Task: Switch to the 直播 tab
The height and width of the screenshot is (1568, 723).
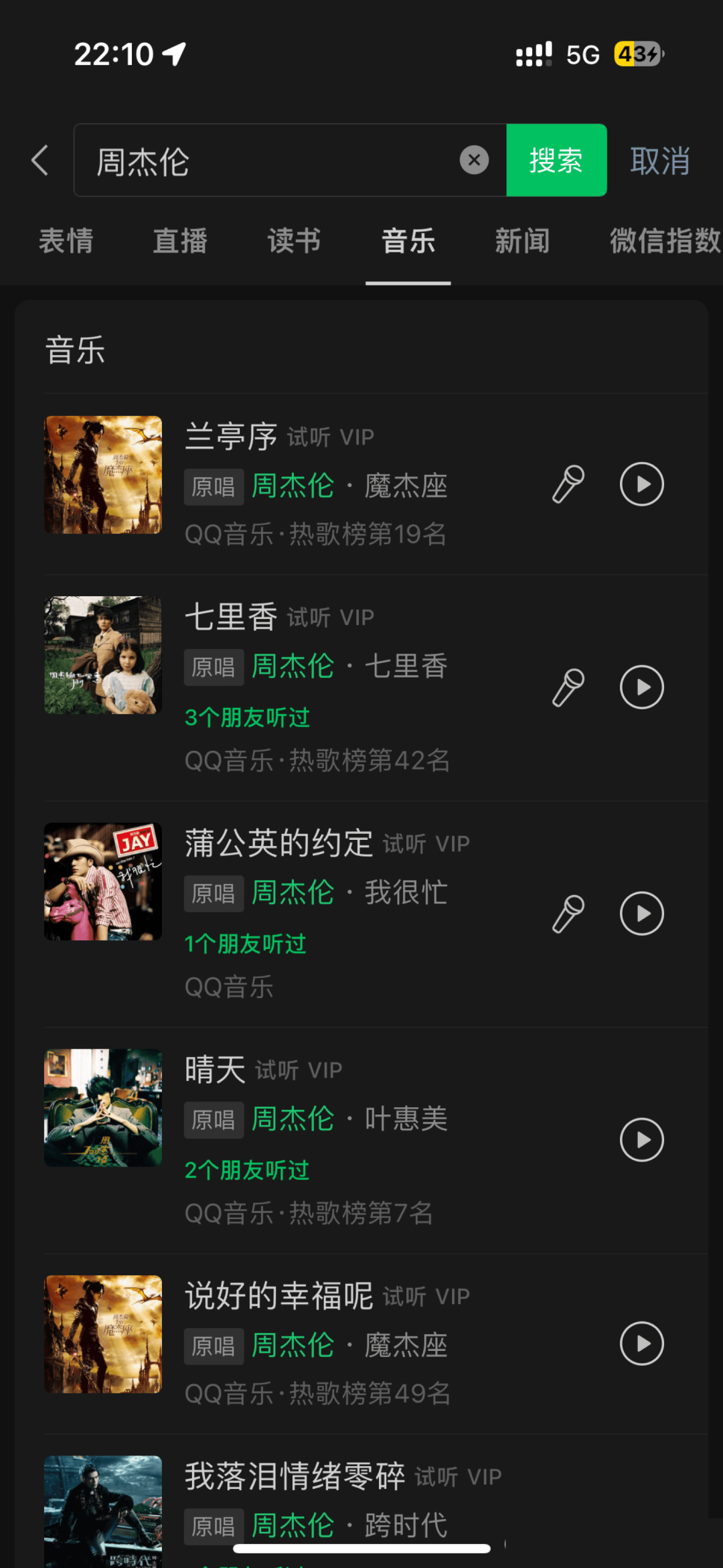Action: (x=180, y=241)
